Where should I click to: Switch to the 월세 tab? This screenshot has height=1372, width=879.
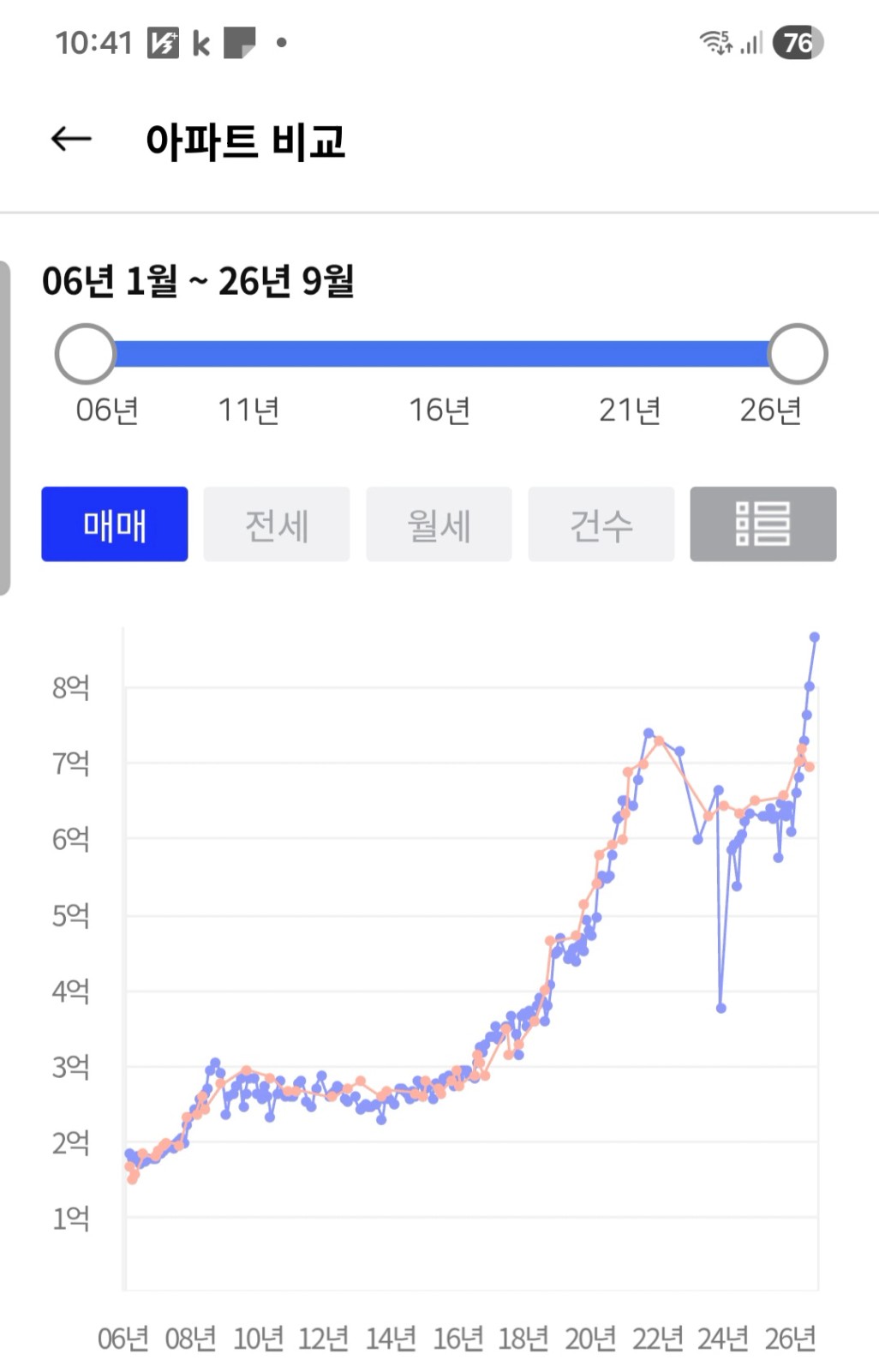tap(439, 524)
